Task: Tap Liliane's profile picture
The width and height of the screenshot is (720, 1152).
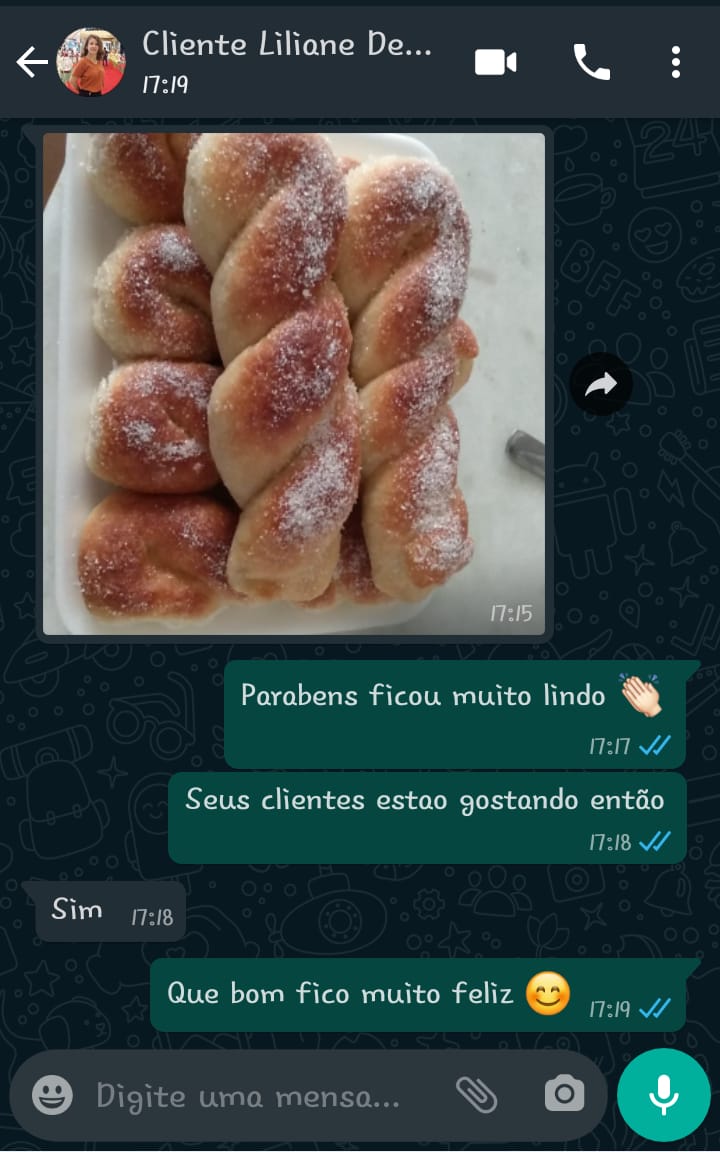Action: coord(93,61)
